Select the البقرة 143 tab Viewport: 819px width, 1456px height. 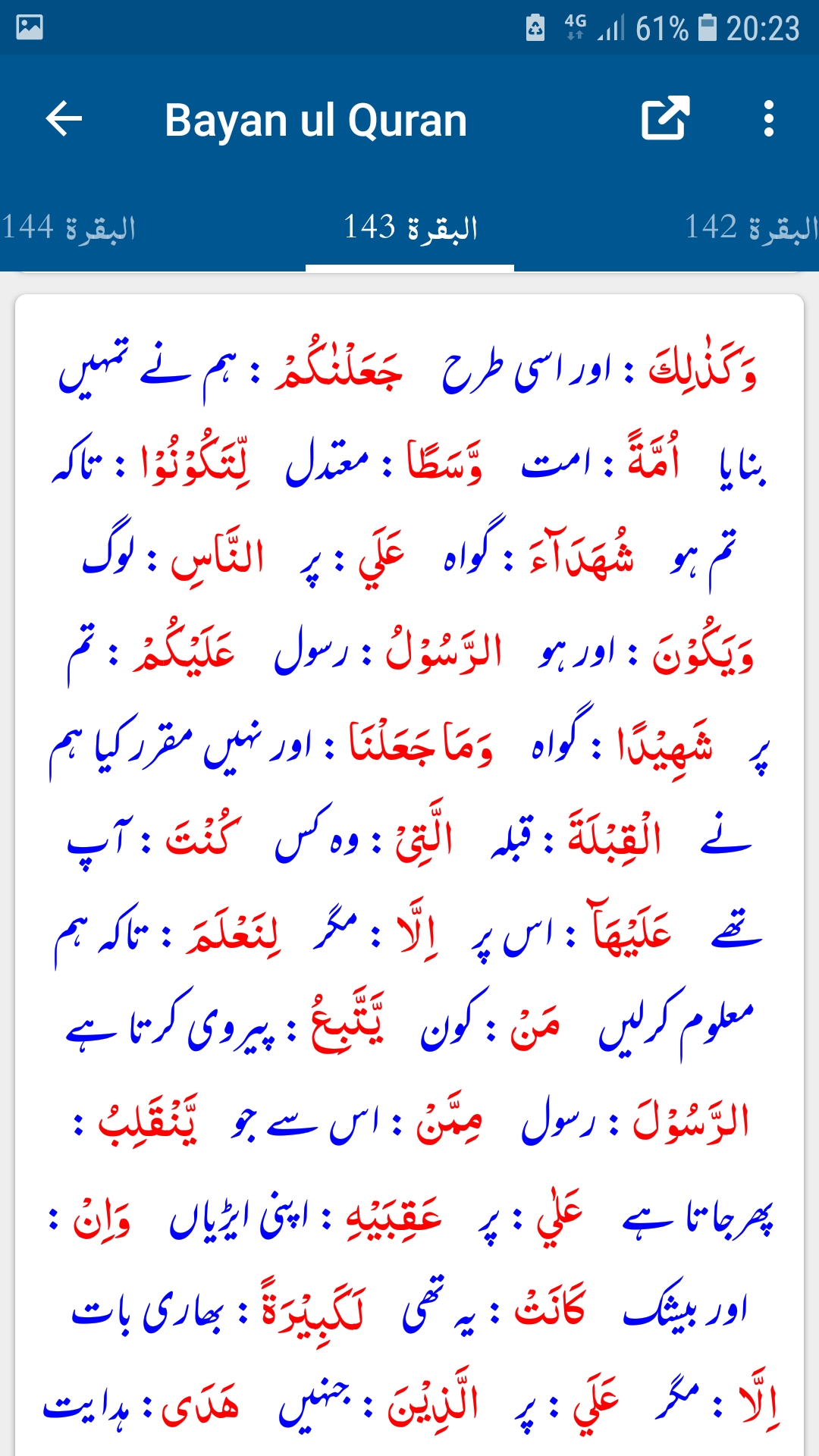tap(410, 227)
